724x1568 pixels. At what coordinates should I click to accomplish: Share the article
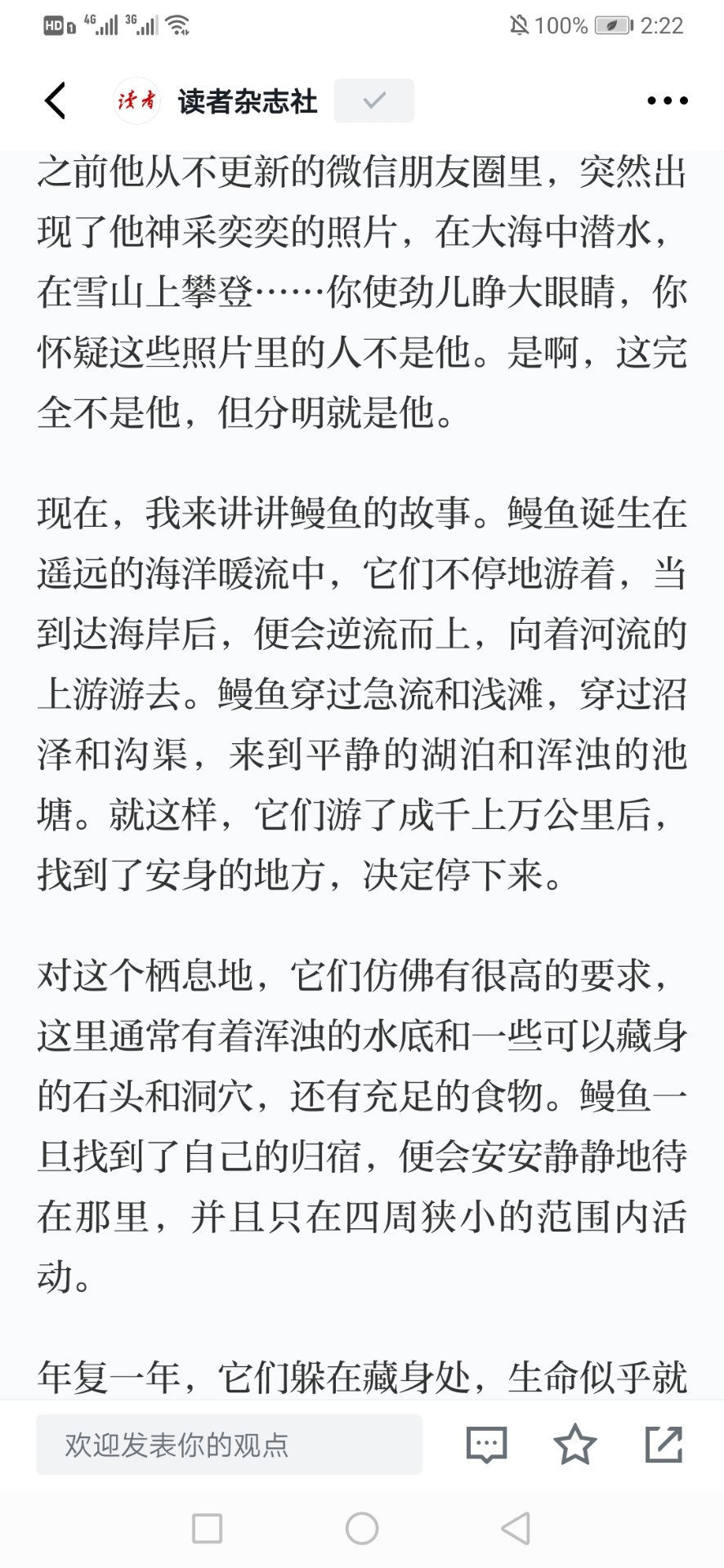point(664,1444)
